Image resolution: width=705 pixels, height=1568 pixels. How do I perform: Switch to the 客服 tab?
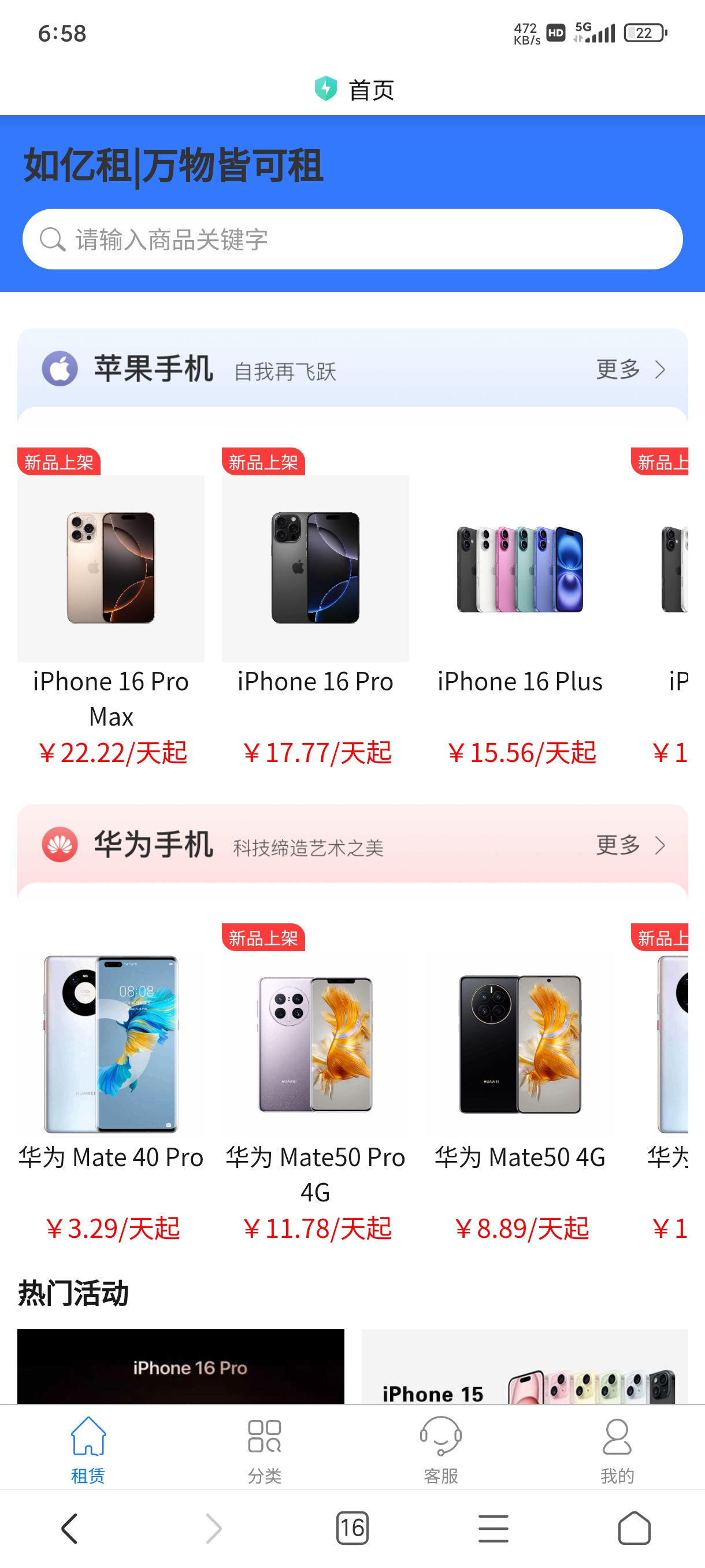[x=441, y=1449]
